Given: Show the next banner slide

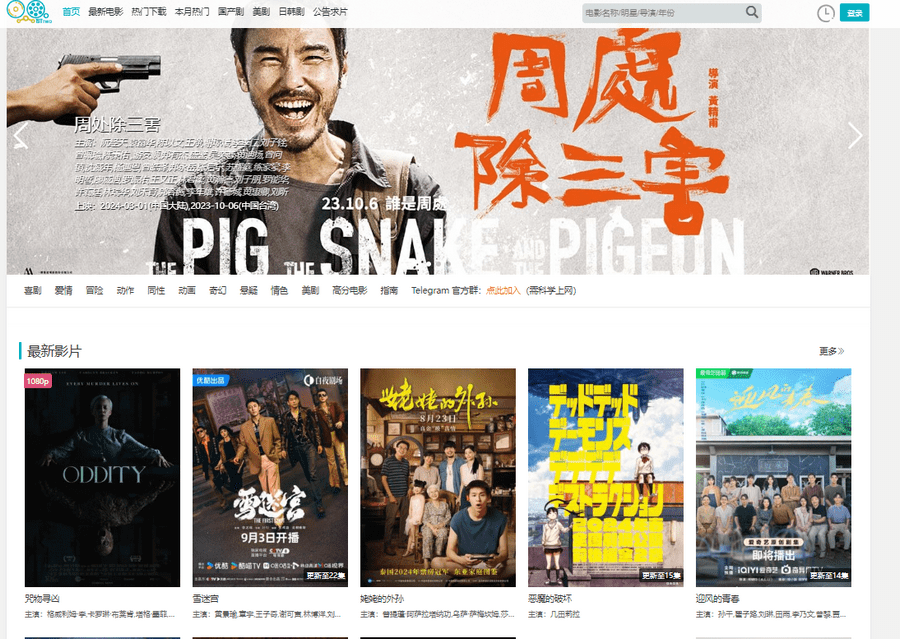Looking at the screenshot, I should (854, 136).
